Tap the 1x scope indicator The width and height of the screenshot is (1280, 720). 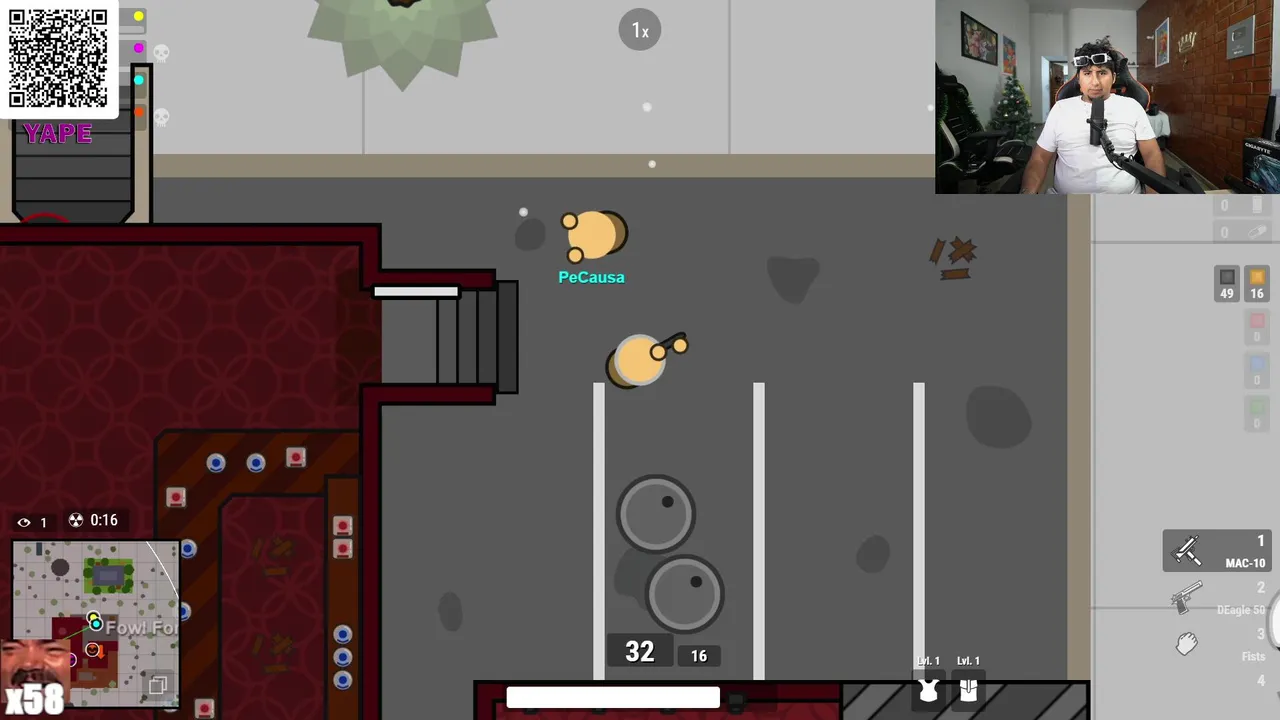640,30
